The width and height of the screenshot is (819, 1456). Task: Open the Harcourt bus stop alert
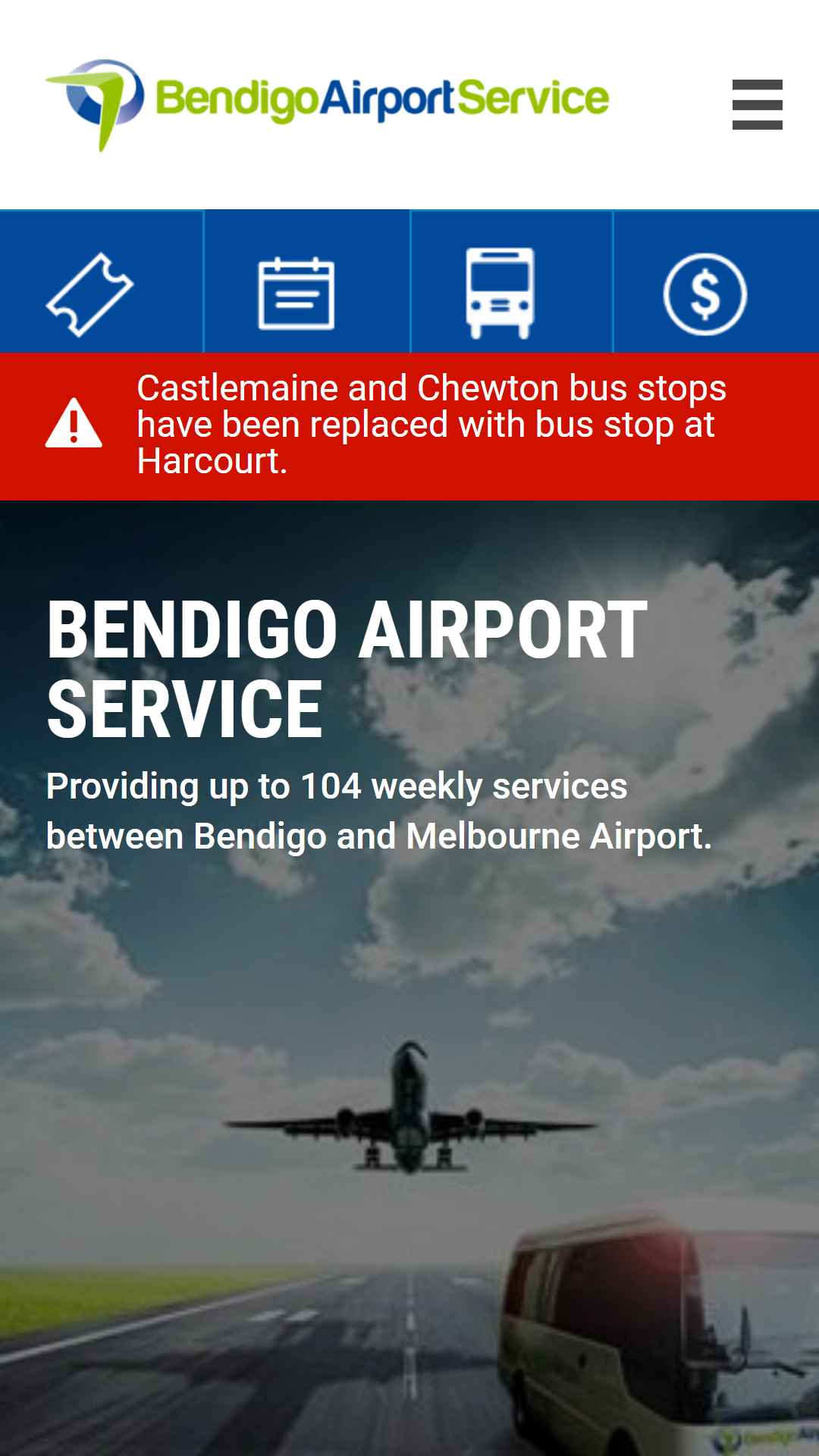[431, 425]
